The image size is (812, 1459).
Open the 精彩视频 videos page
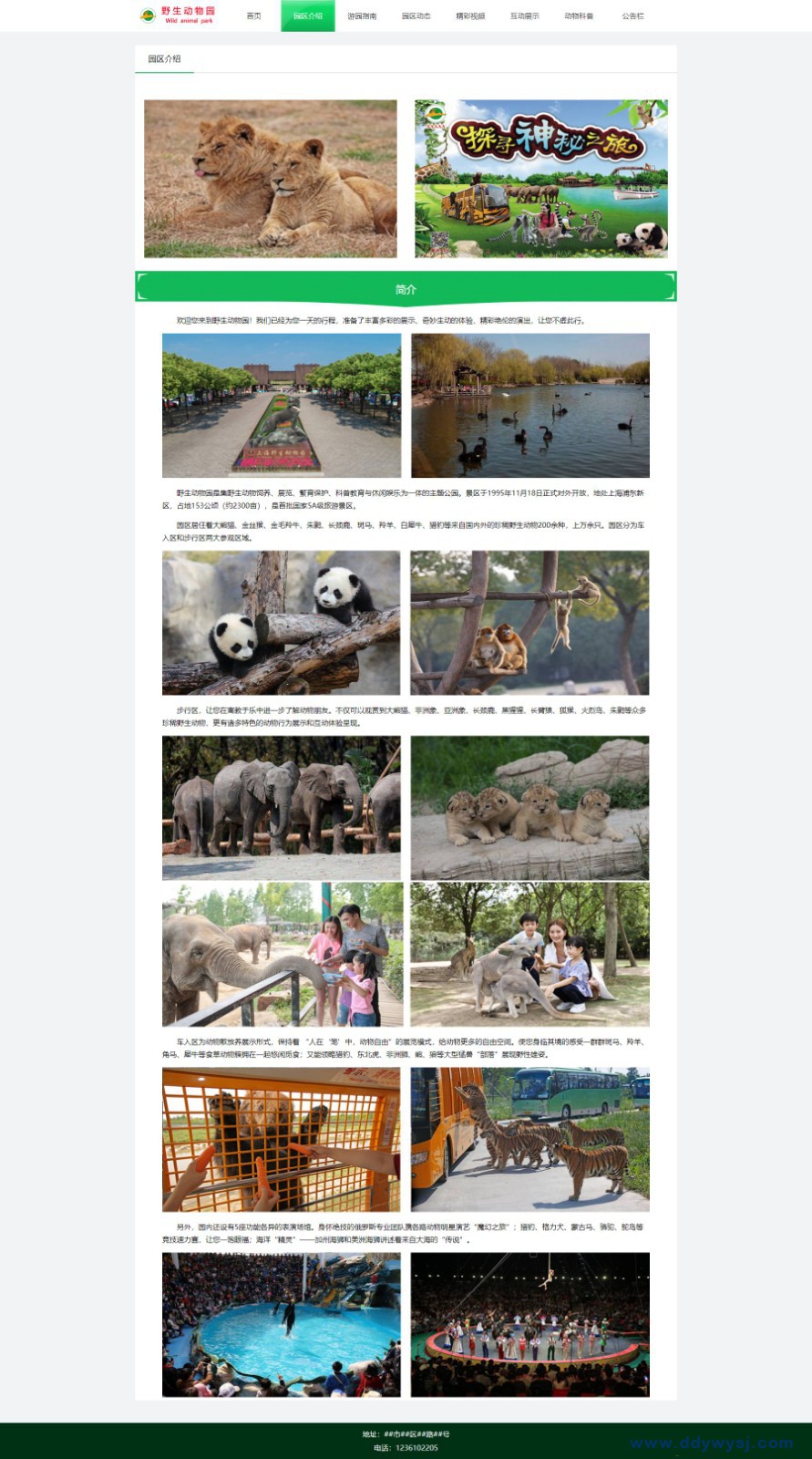[470, 16]
